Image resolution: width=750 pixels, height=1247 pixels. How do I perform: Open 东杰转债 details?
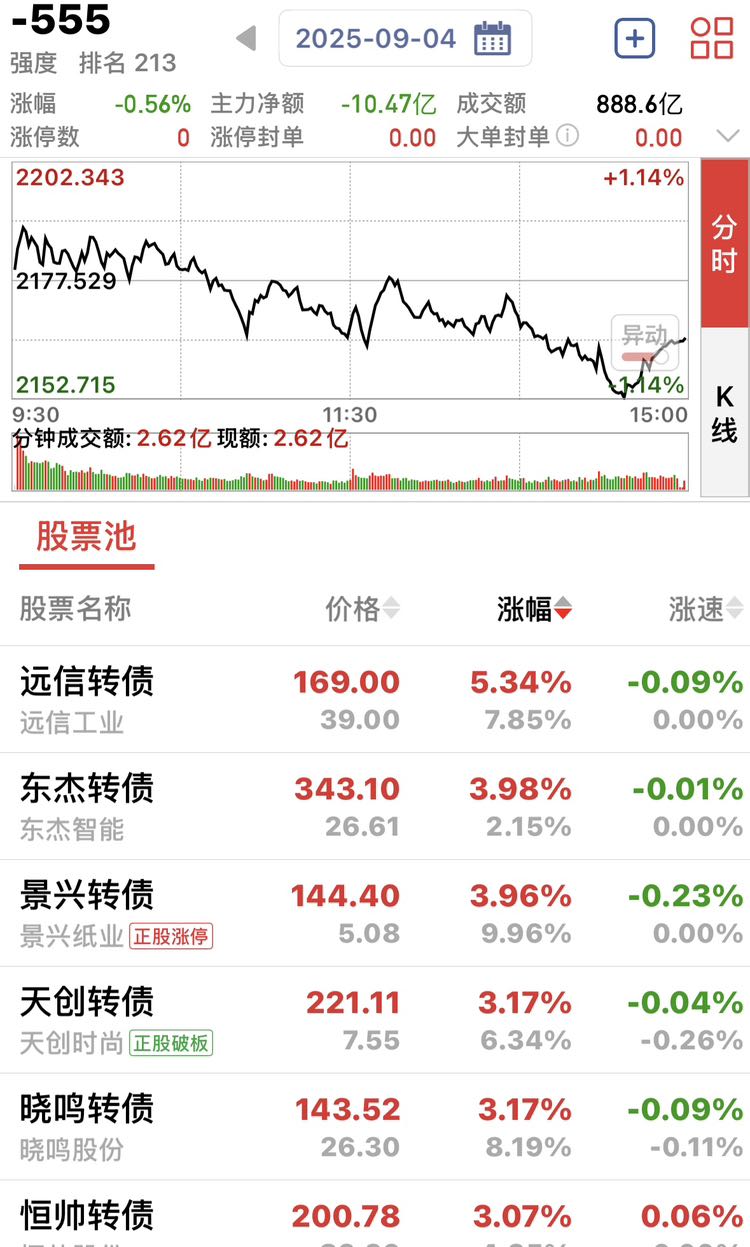pyautogui.click(x=375, y=807)
